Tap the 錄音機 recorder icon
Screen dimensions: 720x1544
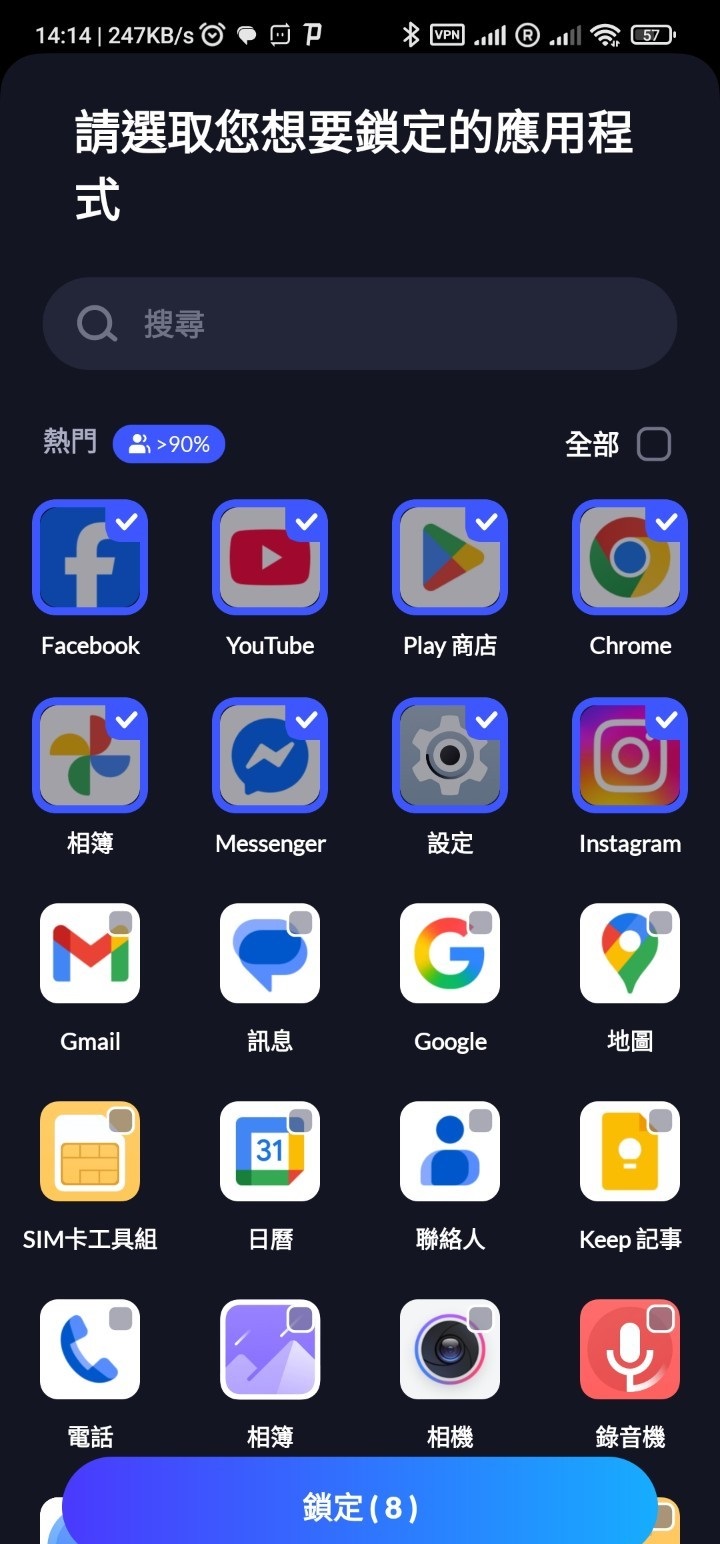[630, 1348]
